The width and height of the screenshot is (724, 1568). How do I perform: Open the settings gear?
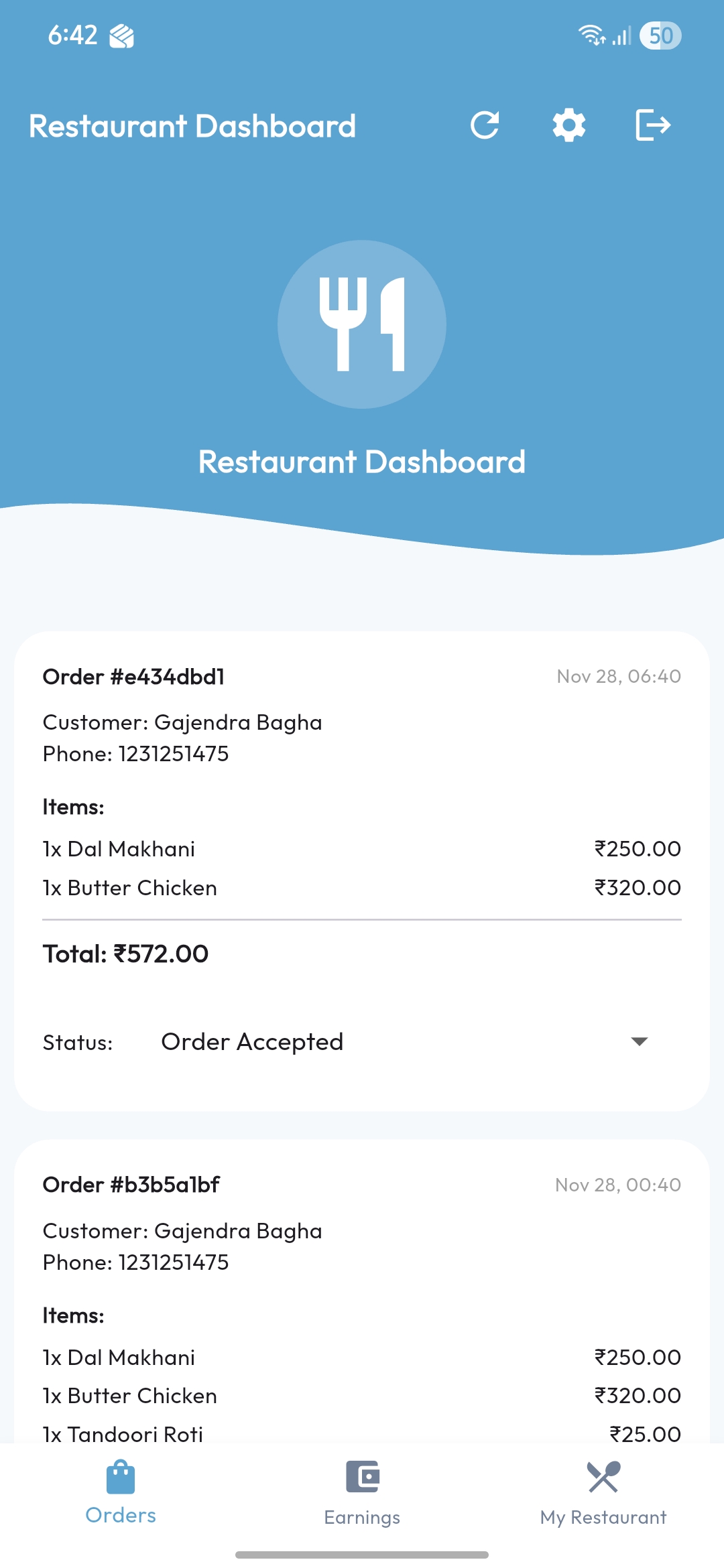(x=567, y=125)
